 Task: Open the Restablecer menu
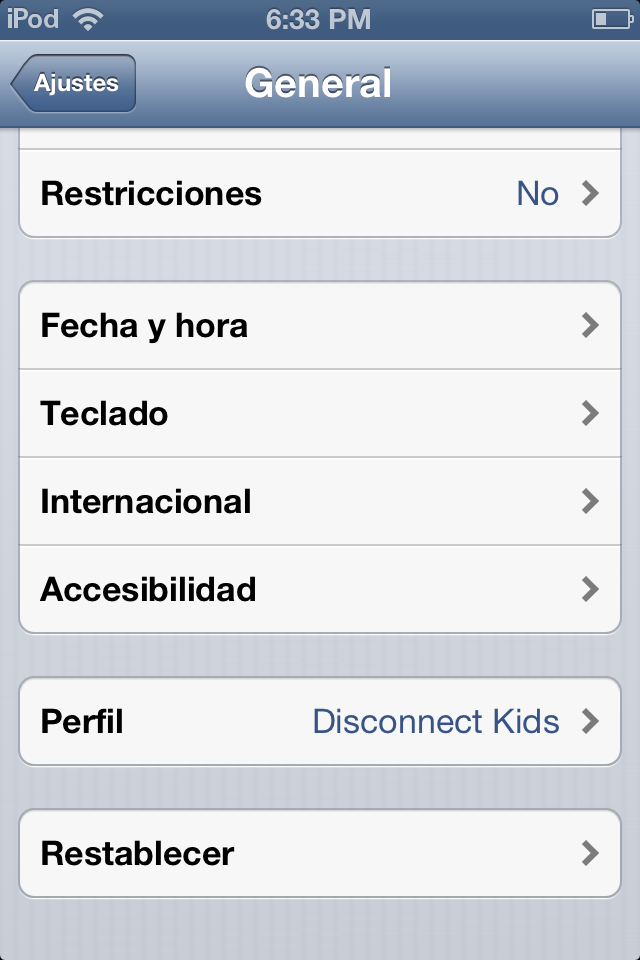point(320,853)
